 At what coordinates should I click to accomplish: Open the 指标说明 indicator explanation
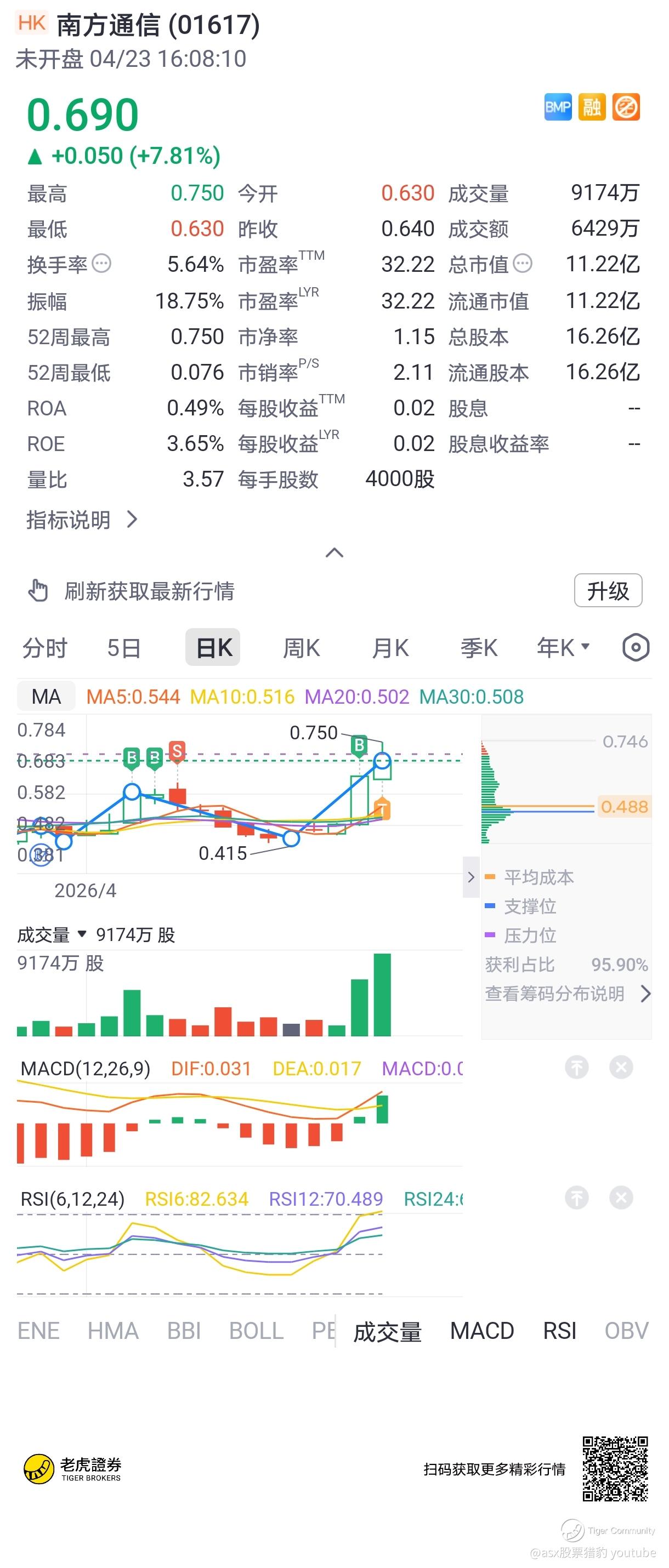82,520
